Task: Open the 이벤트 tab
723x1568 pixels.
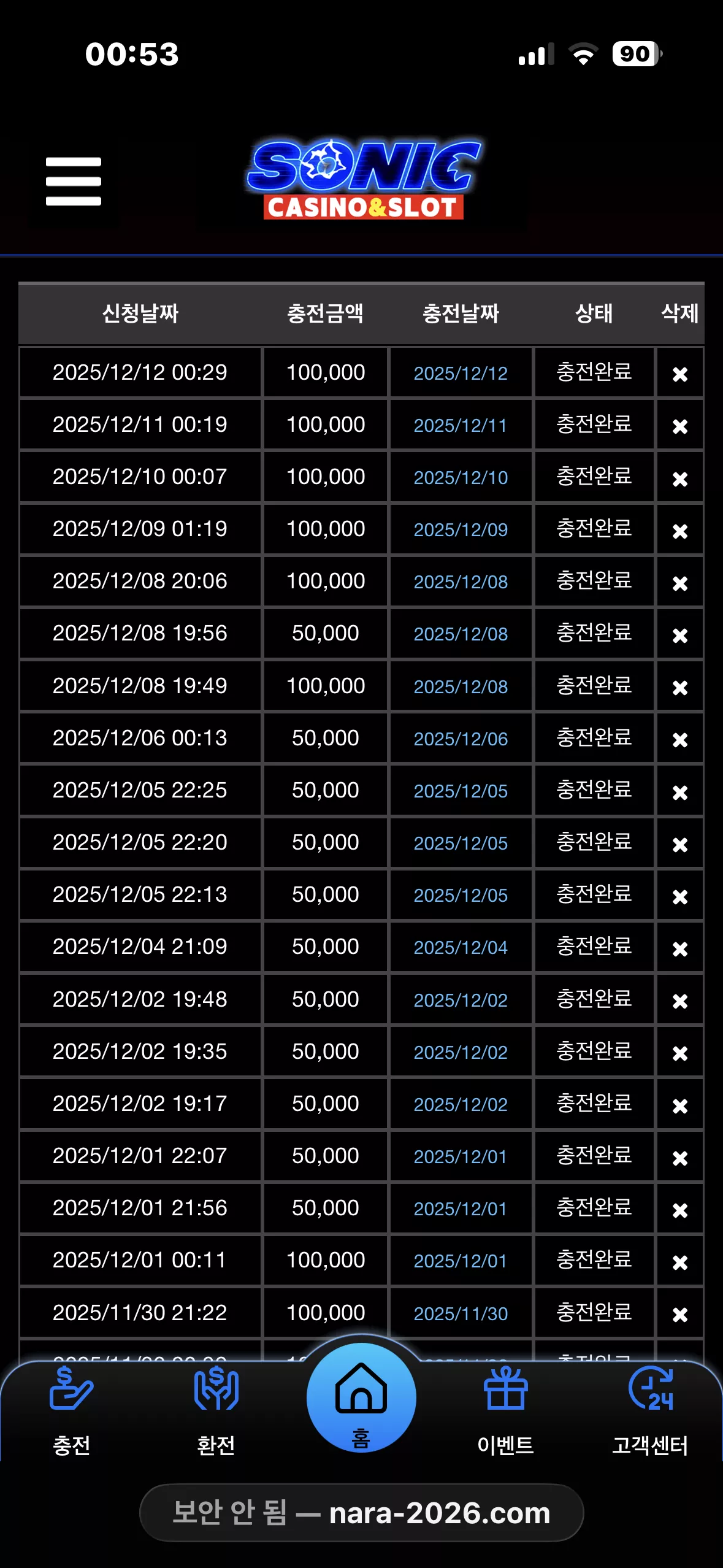Action: click(x=505, y=1412)
